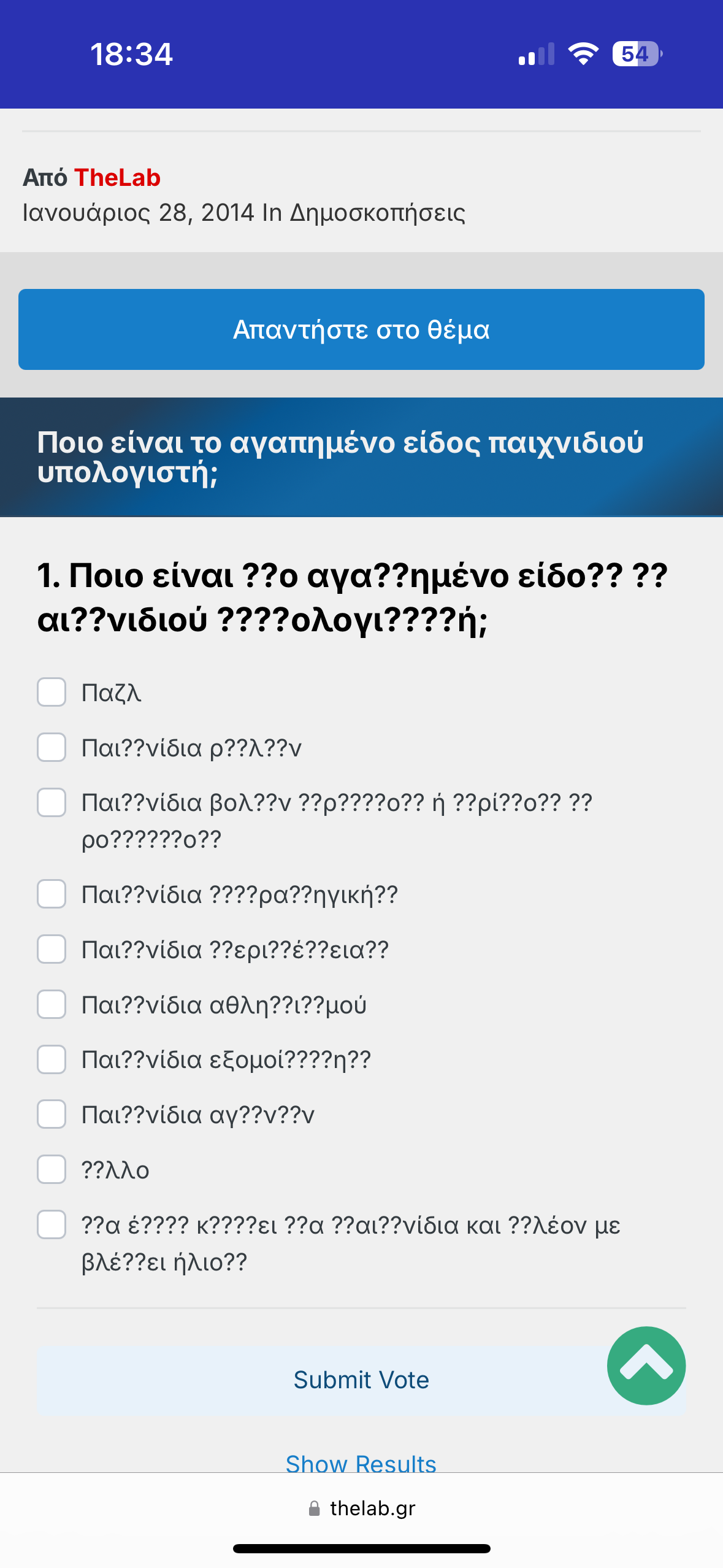The width and height of the screenshot is (723, 1568).
Task: Tick the ??λλο option
Action: point(52,1170)
